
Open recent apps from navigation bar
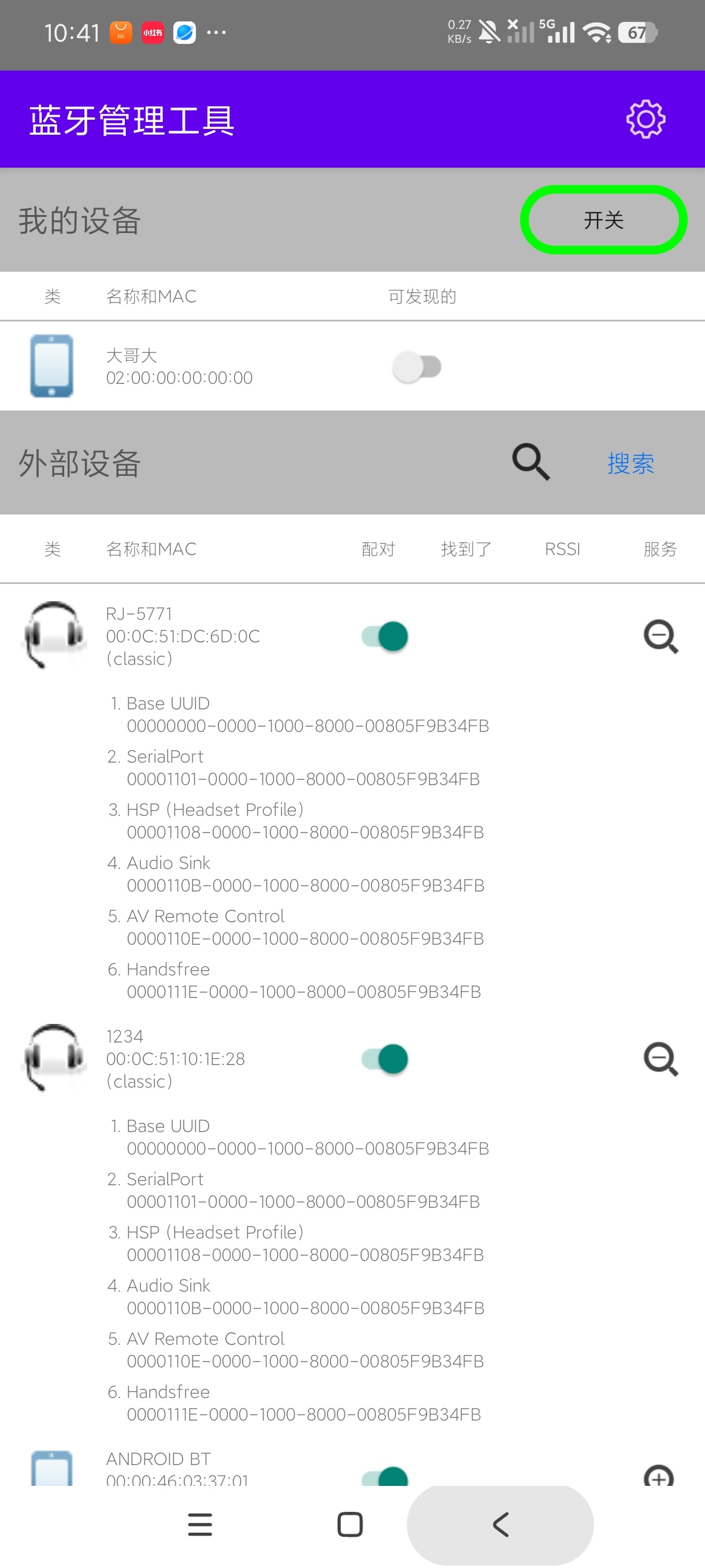(200, 1524)
